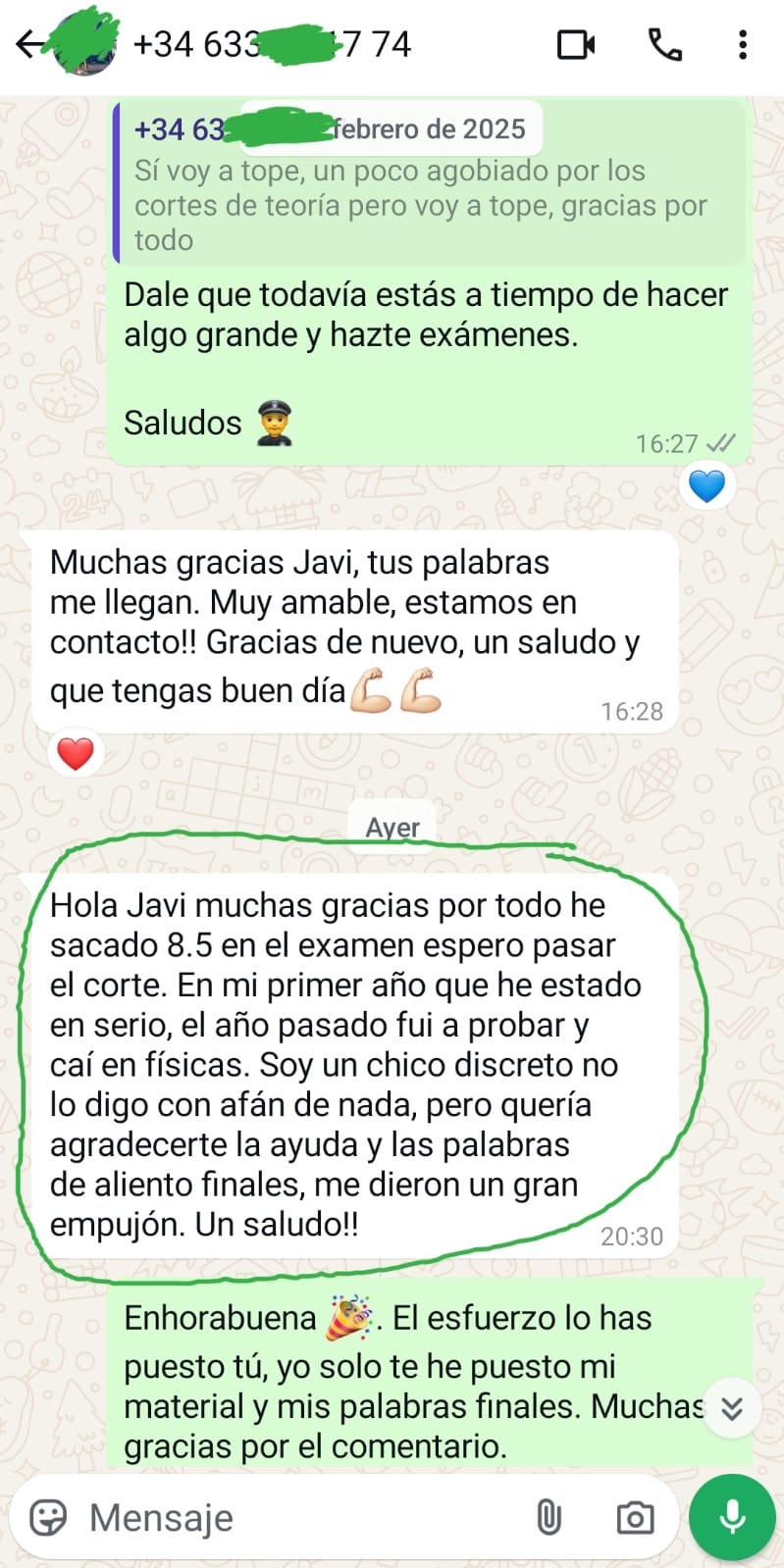Focus the Mensaje text field

(294, 1517)
